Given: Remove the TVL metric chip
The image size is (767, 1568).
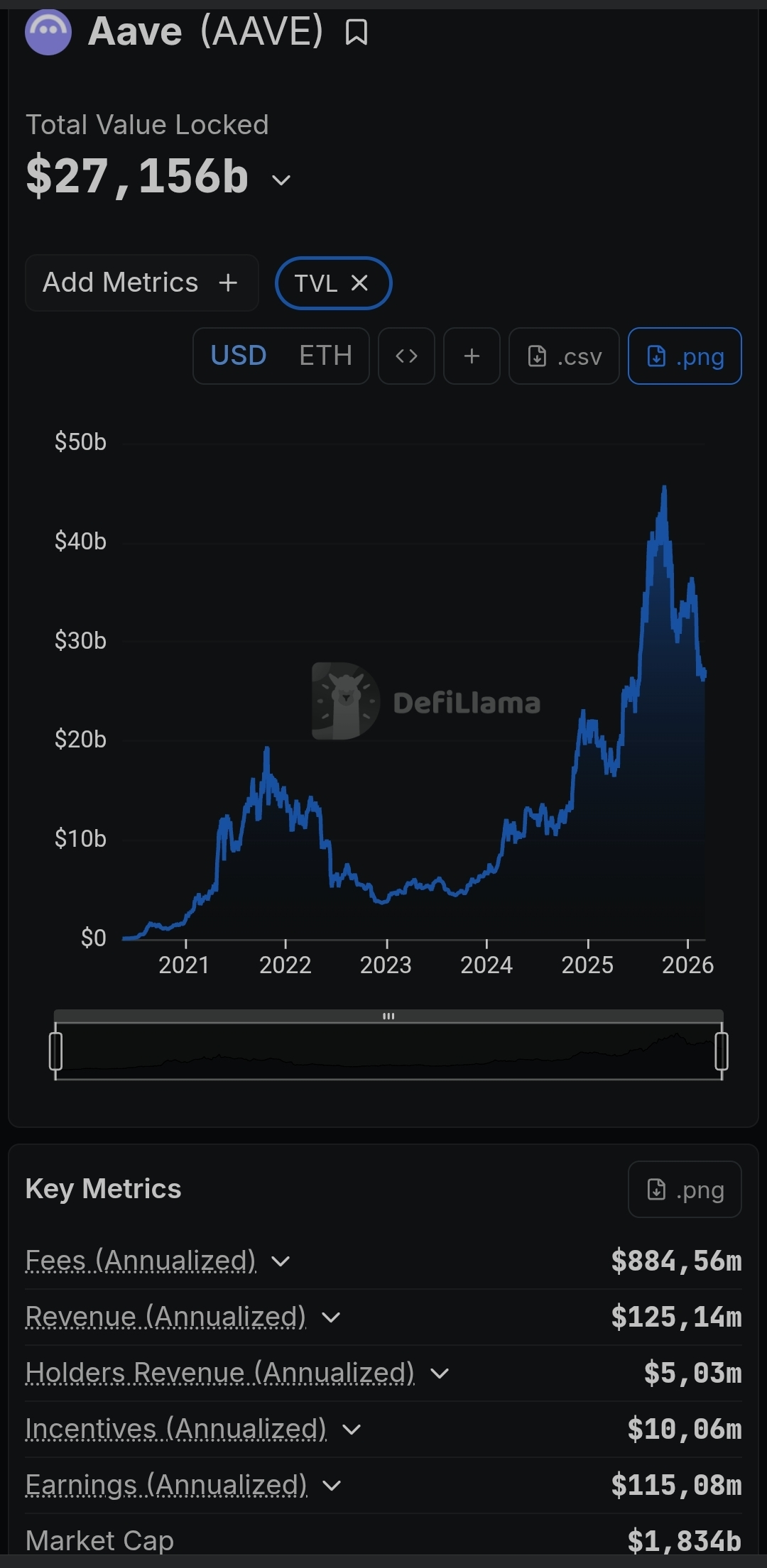Looking at the screenshot, I should pyautogui.click(x=360, y=283).
